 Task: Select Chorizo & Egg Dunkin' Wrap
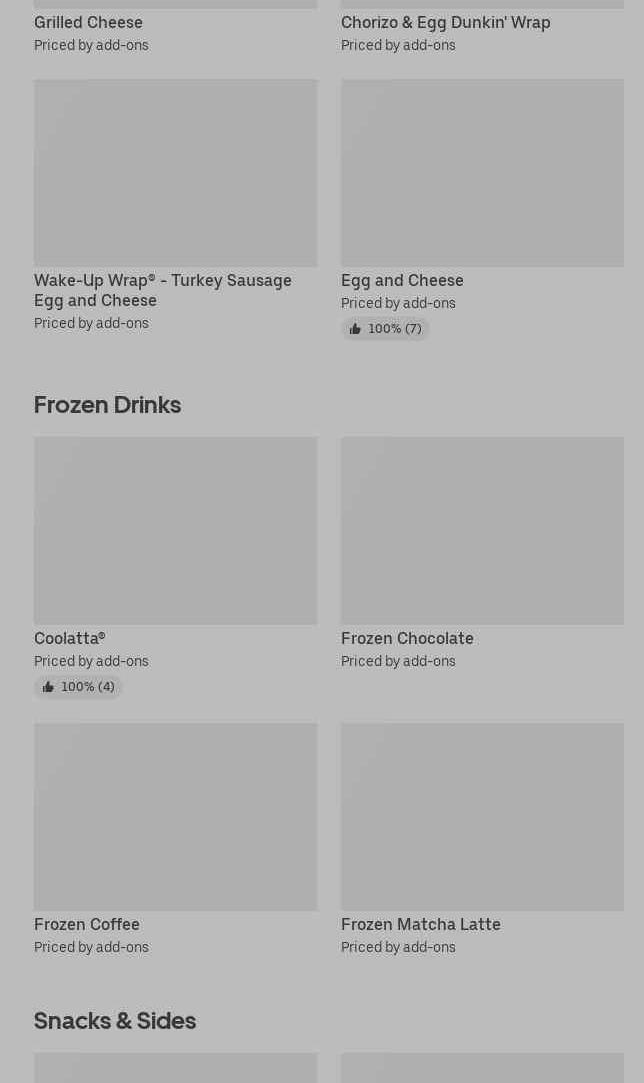(x=445, y=23)
